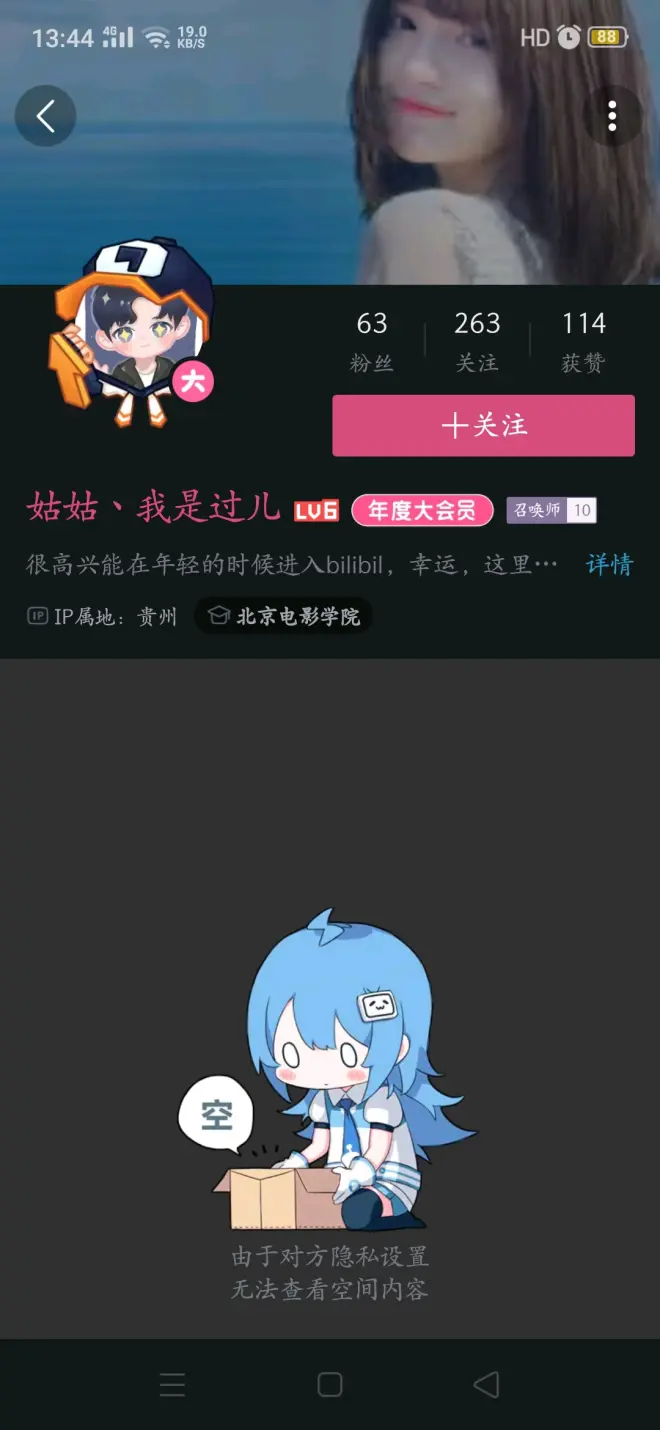Open the three-dot overflow menu
Viewport: 660px width, 1430px height.
(x=611, y=117)
